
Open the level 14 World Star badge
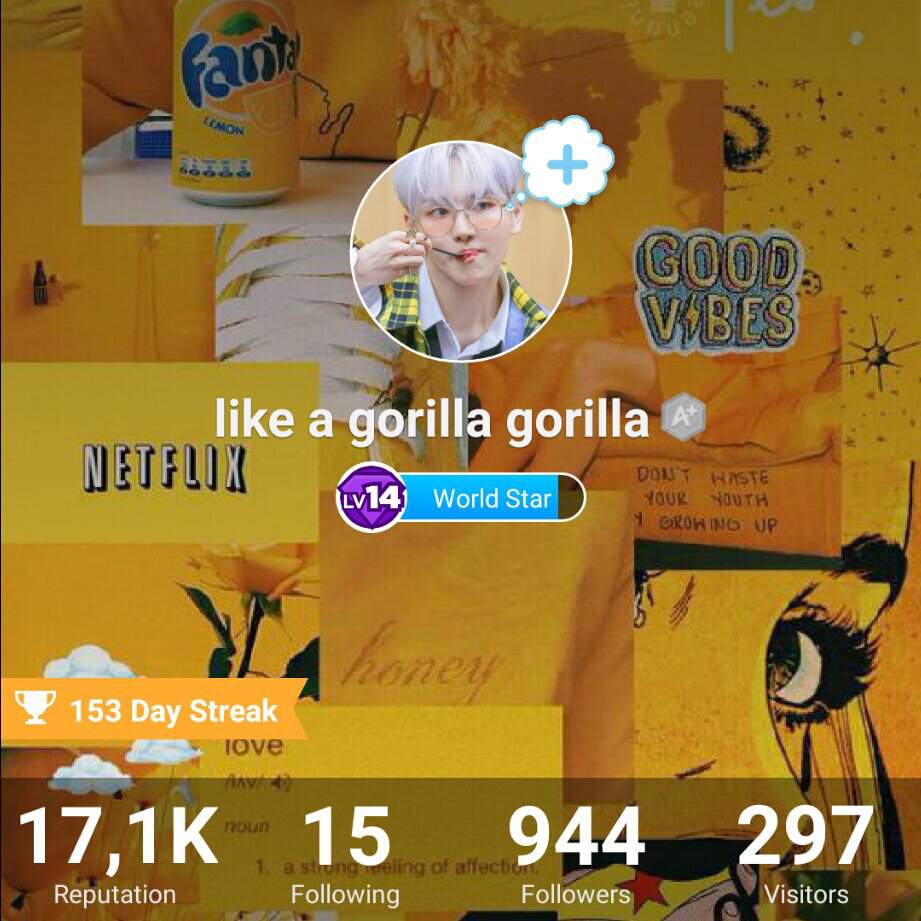[461, 498]
